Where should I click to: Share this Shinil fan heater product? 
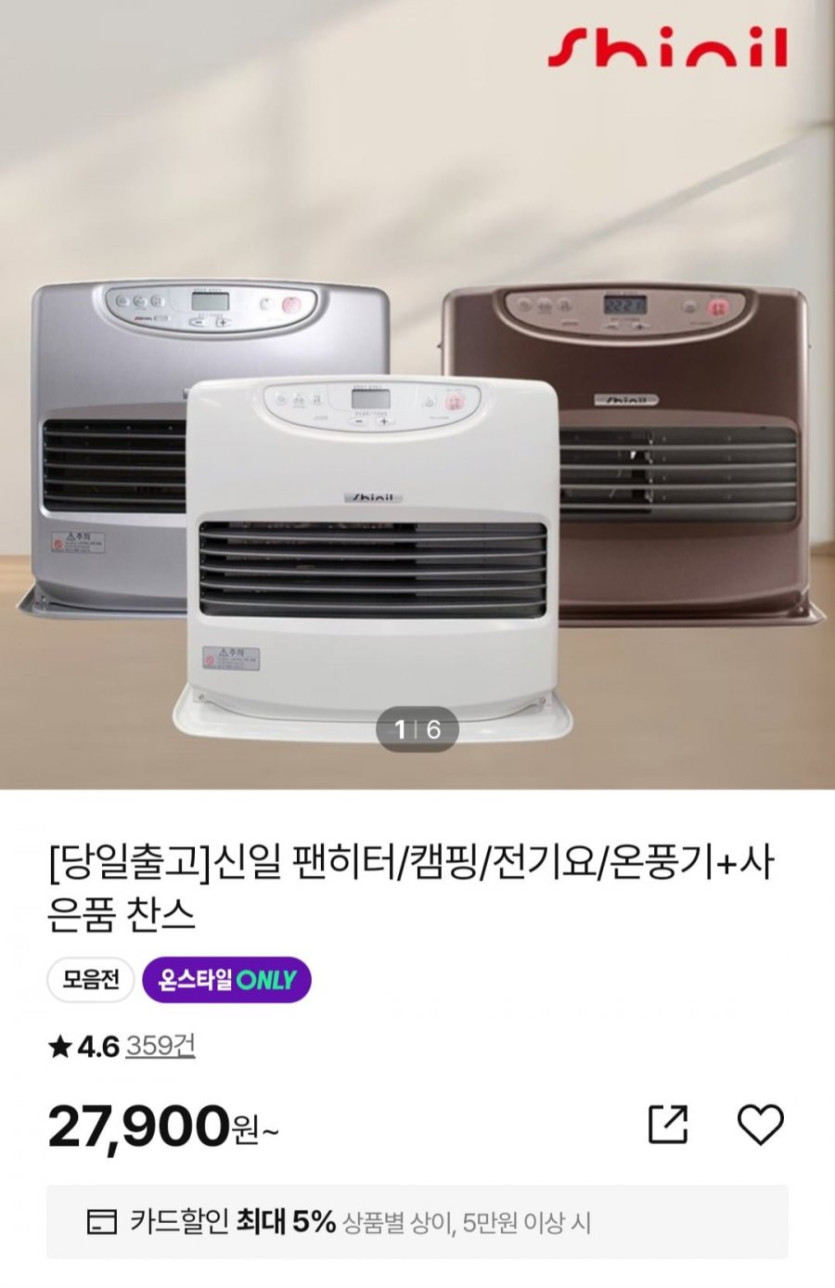coord(668,1125)
